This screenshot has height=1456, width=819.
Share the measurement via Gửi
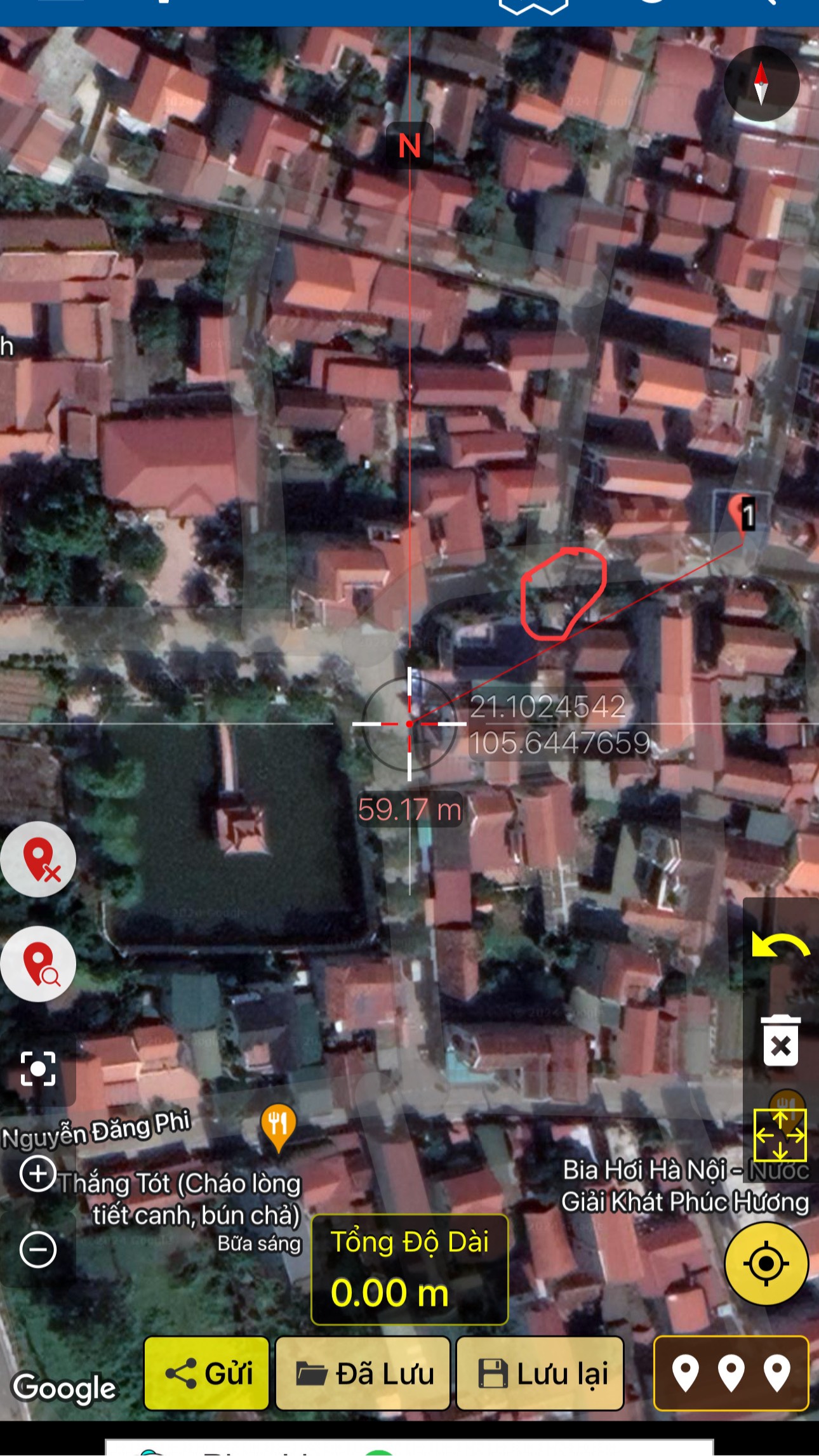(x=207, y=1373)
